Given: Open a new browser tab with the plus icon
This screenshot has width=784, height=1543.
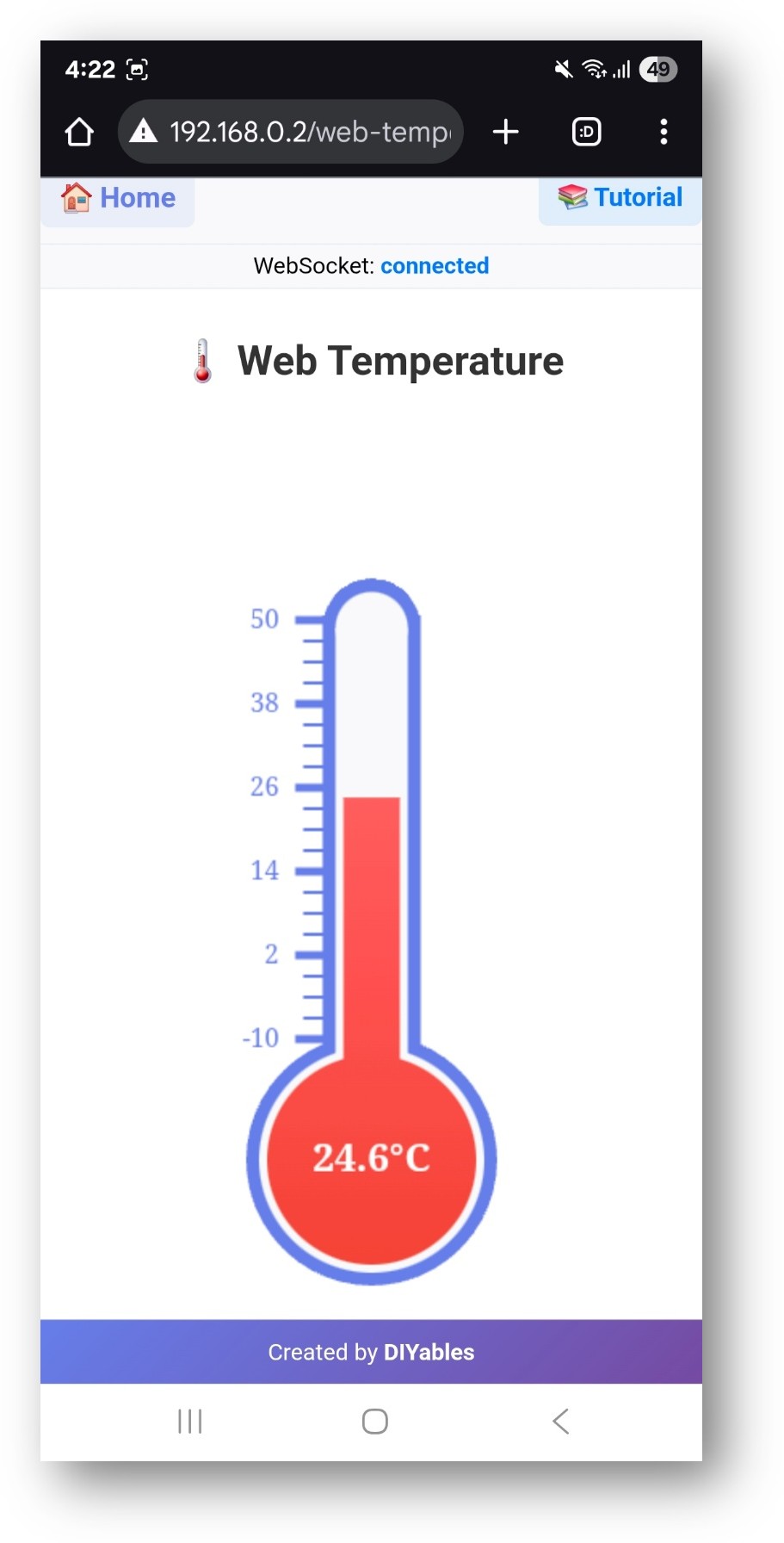Looking at the screenshot, I should click(x=506, y=132).
